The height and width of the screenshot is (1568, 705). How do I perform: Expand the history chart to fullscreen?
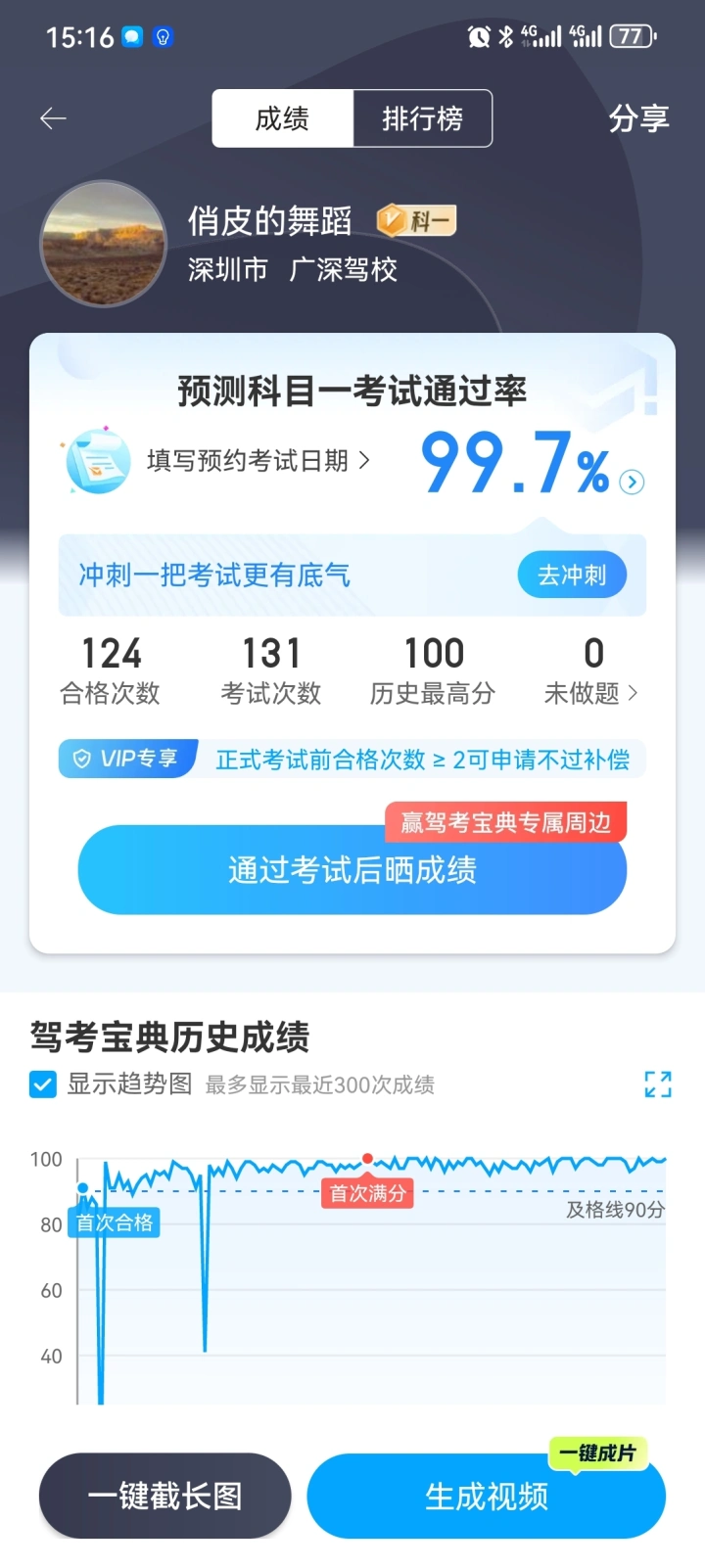[658, 1084]
